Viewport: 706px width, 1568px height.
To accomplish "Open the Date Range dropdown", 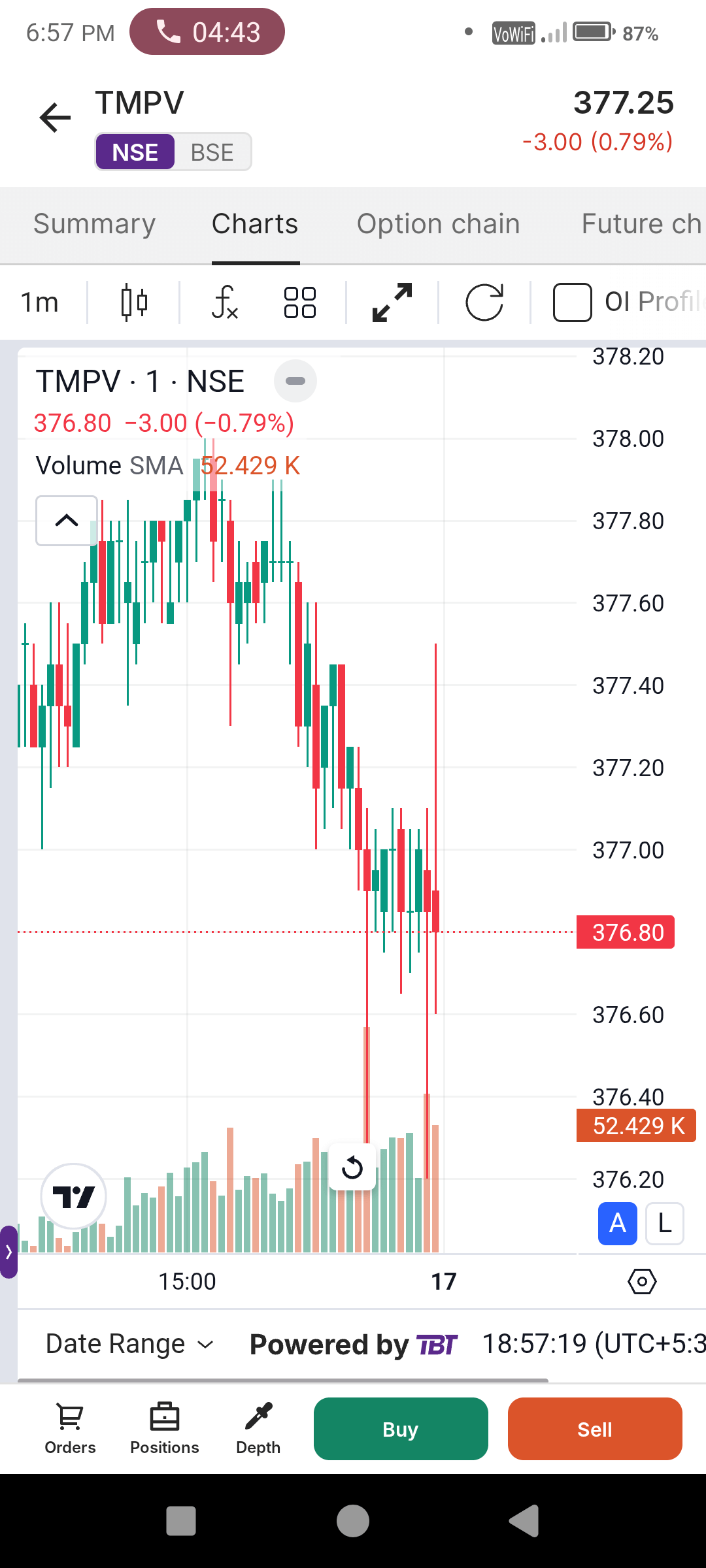I will tap(129, 1345).
